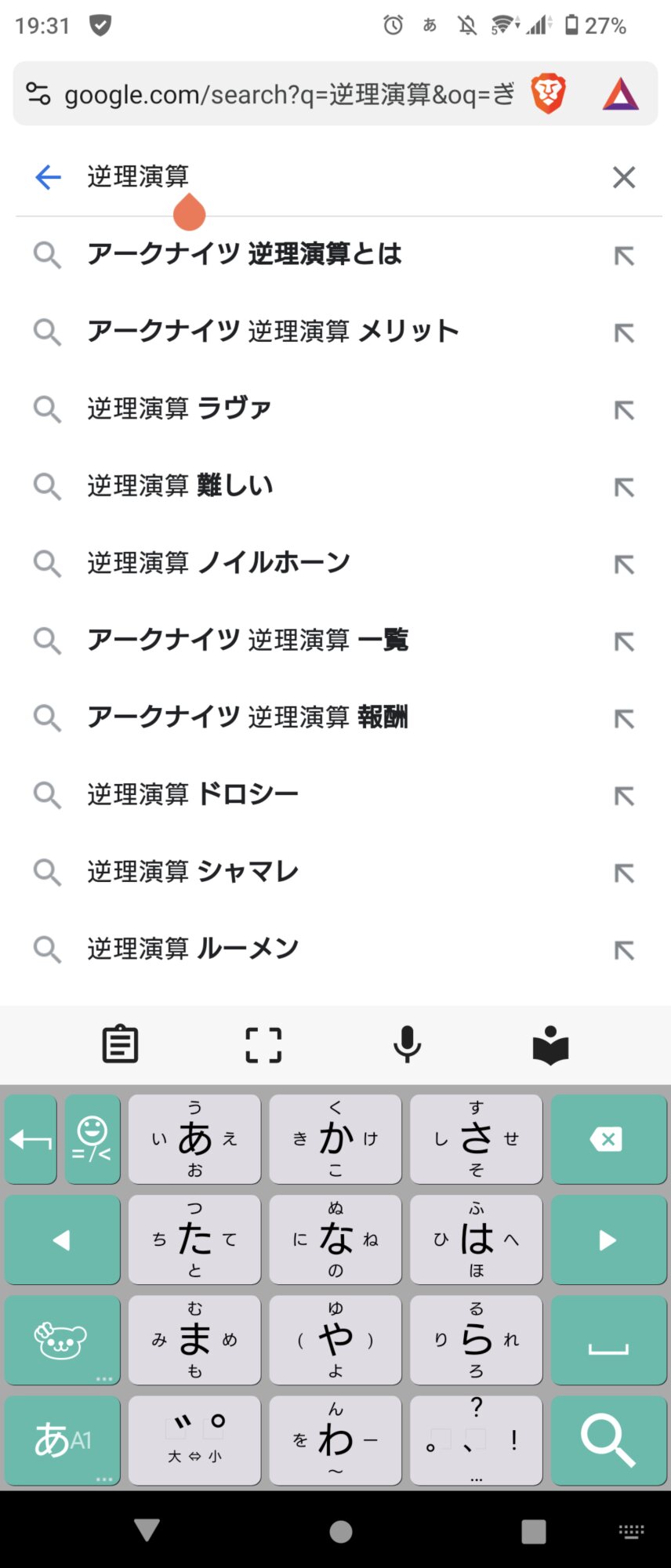Open Brave Shields lion icon
Viewport: 671px width, 1568px height.
tap(548, 94)
